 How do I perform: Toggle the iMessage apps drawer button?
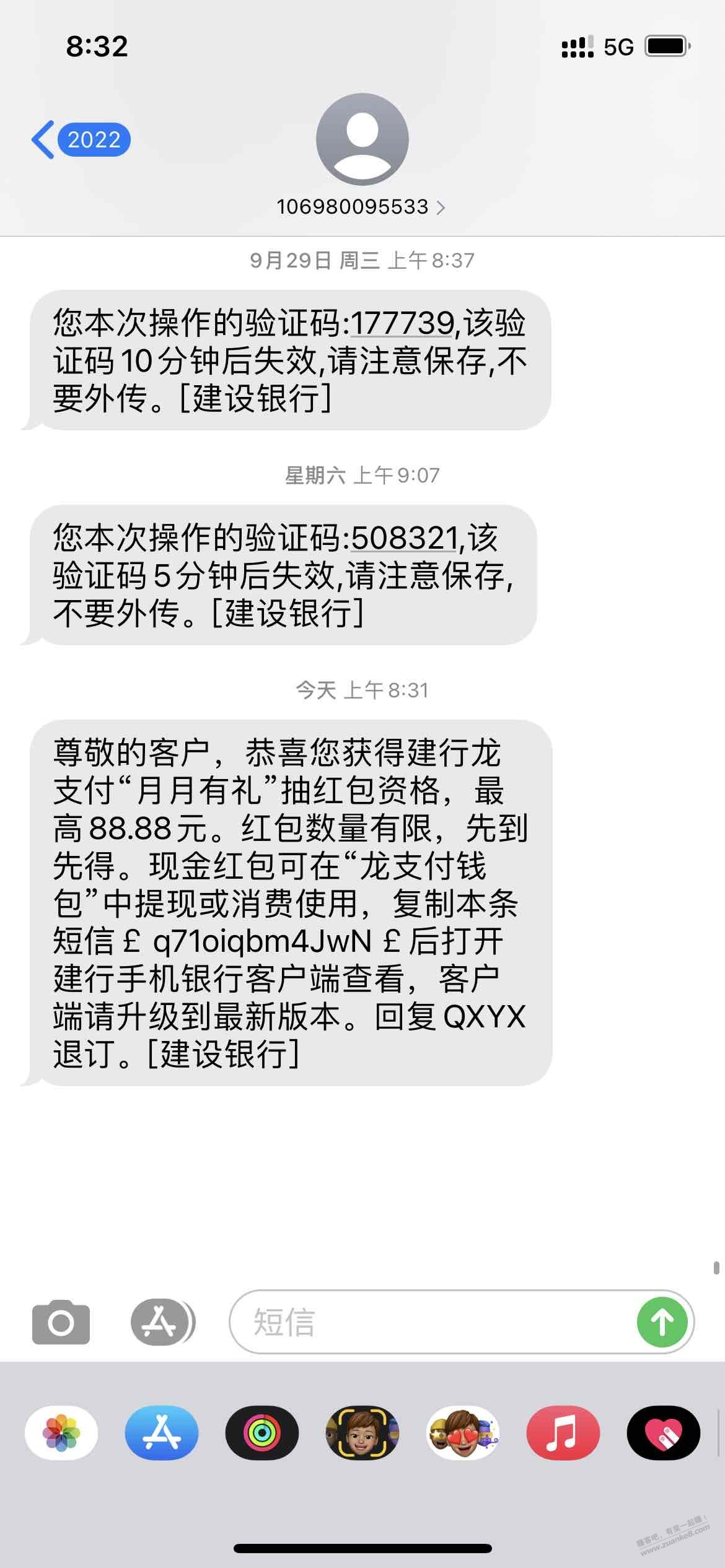coord(162,1322)
